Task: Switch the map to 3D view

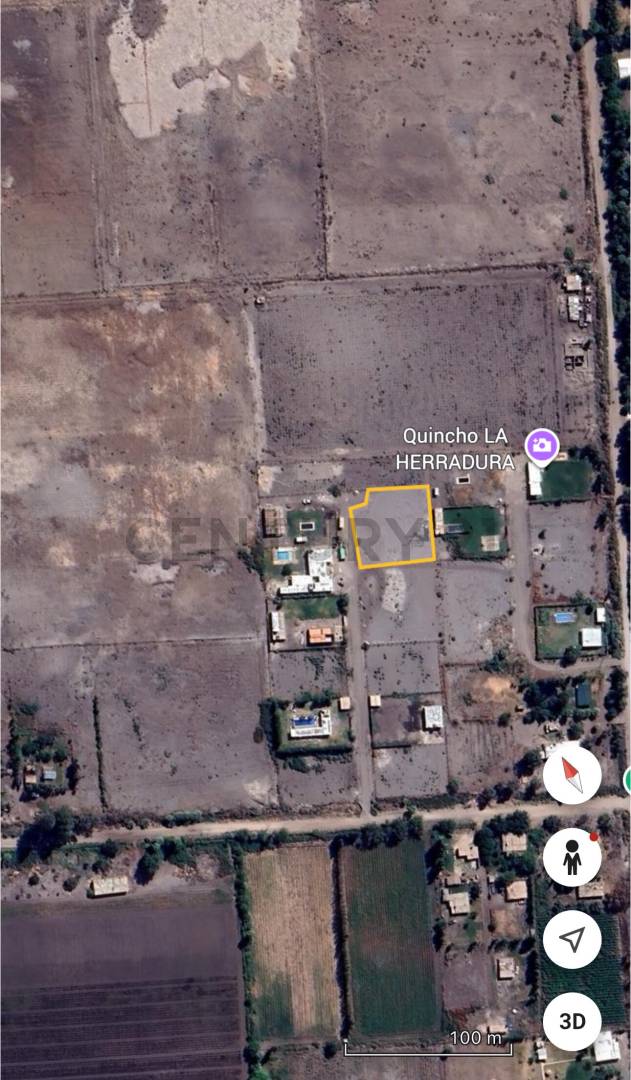Action: point(572,1021)
